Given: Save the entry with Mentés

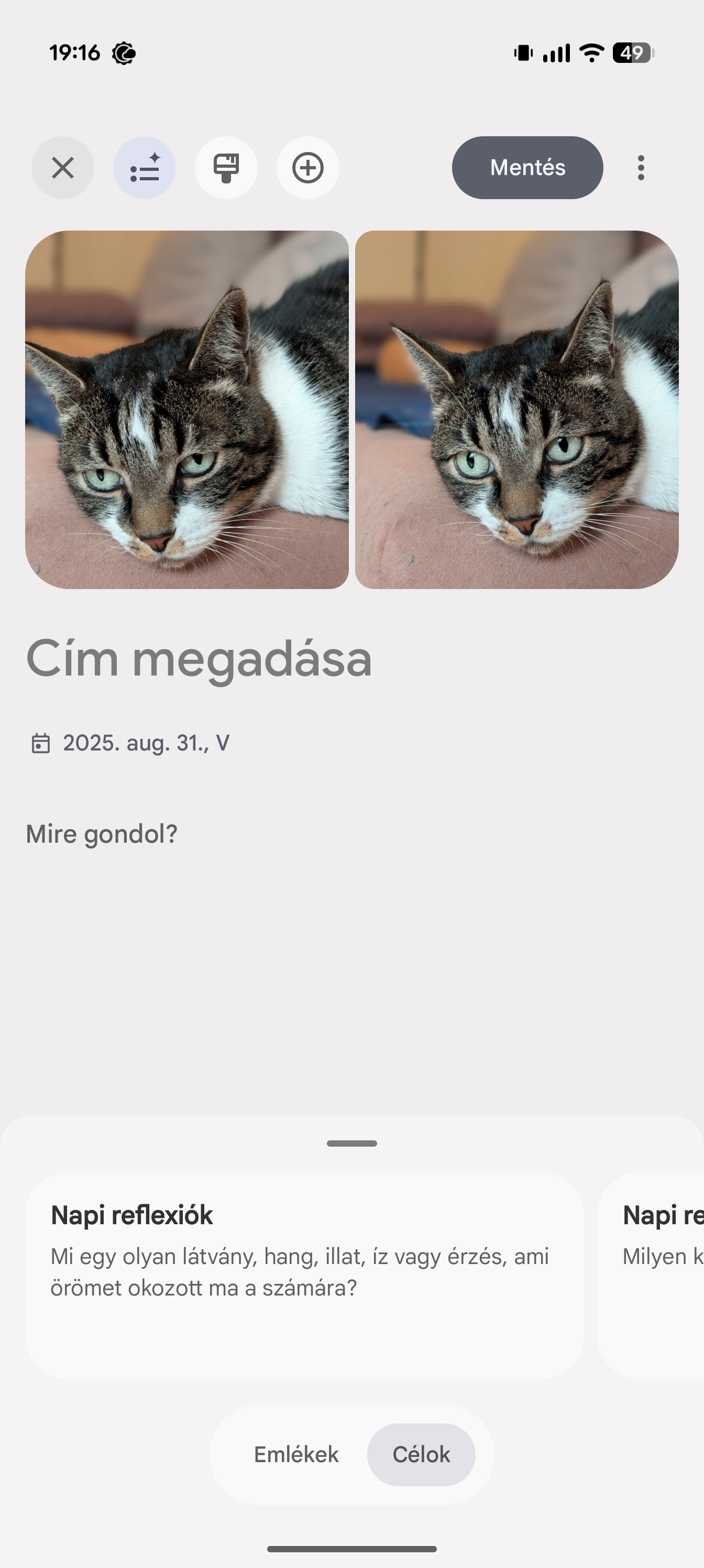Looking at the screenshot, I should 527,167.
